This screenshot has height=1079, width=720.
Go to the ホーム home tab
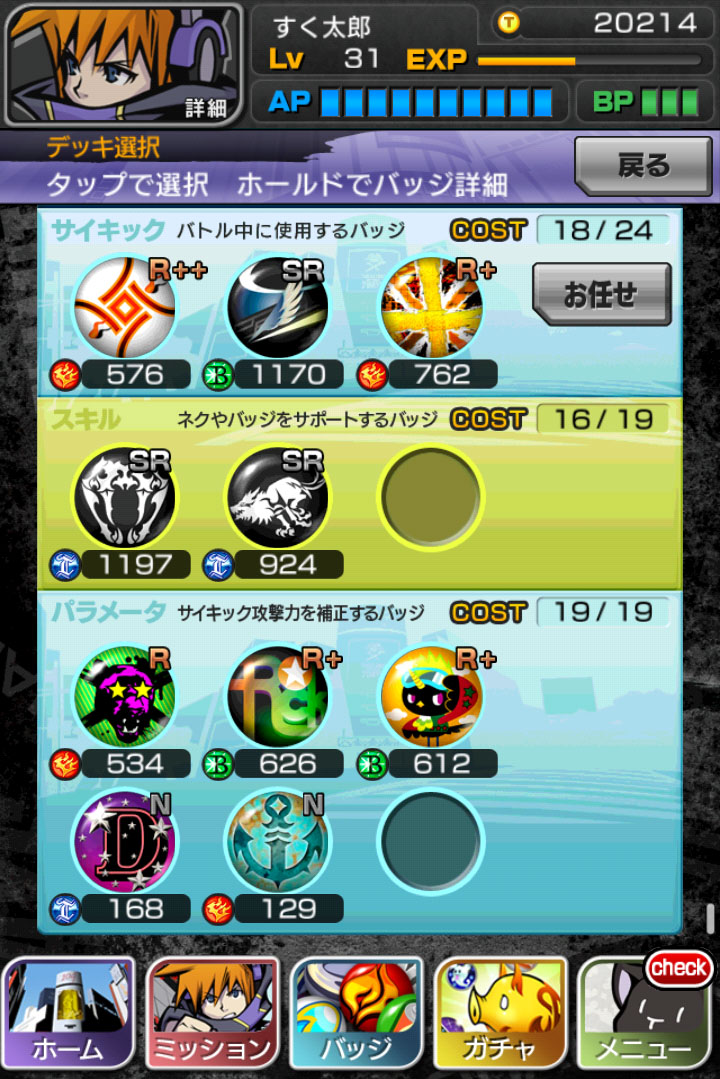(69, 1012)
